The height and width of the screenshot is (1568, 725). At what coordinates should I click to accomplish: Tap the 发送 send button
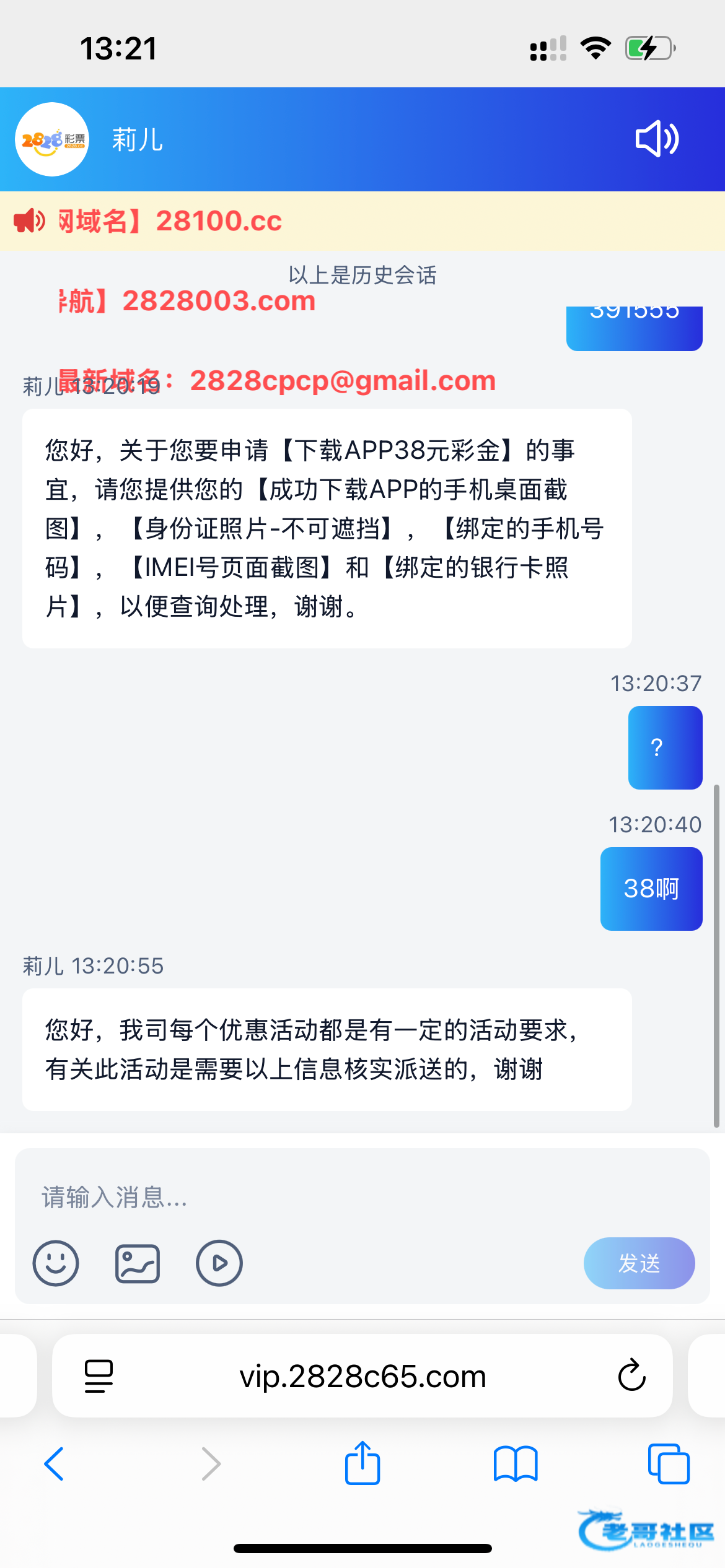(639, 1263)
